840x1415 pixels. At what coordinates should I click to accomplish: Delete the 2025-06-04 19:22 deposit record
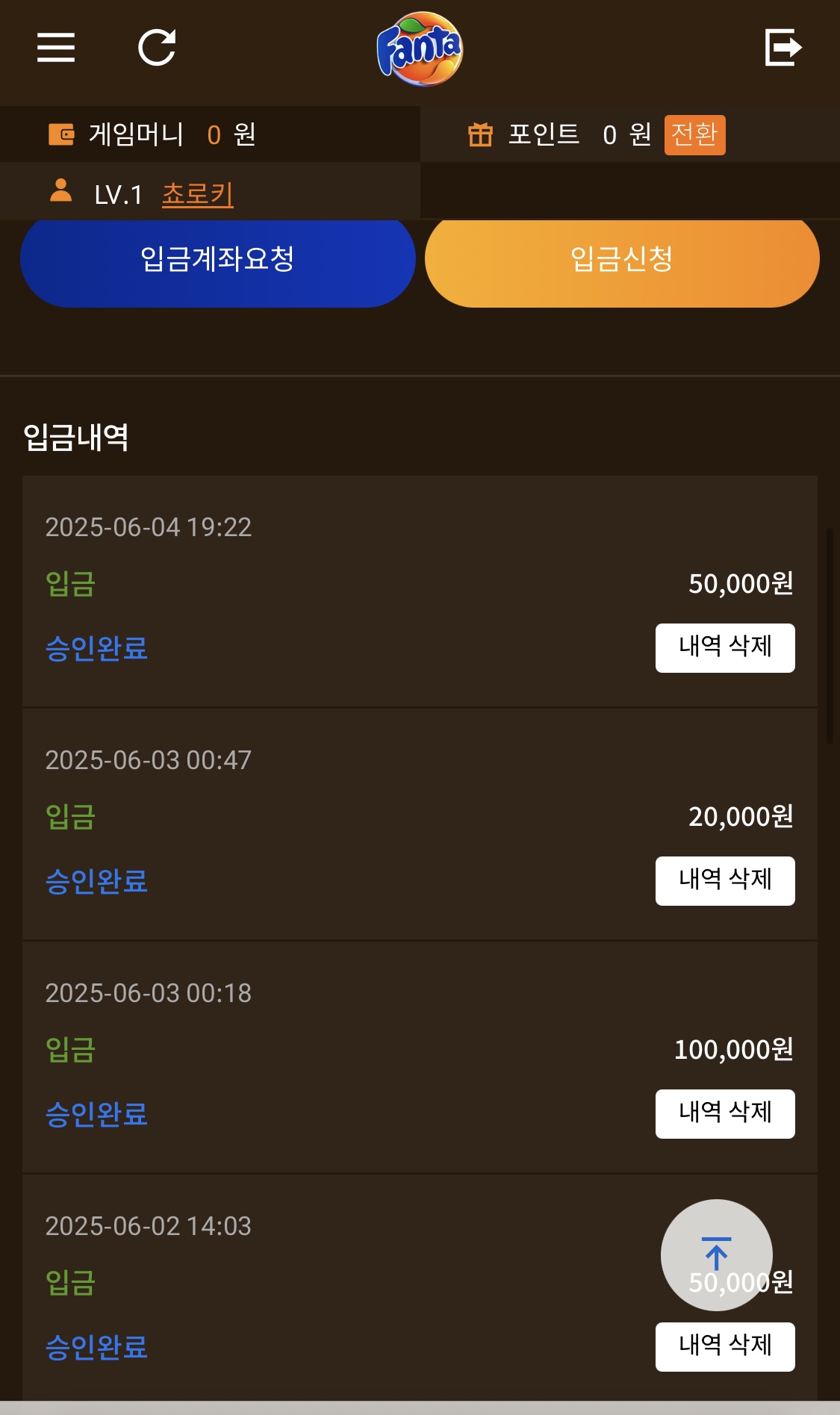(725, 648)
